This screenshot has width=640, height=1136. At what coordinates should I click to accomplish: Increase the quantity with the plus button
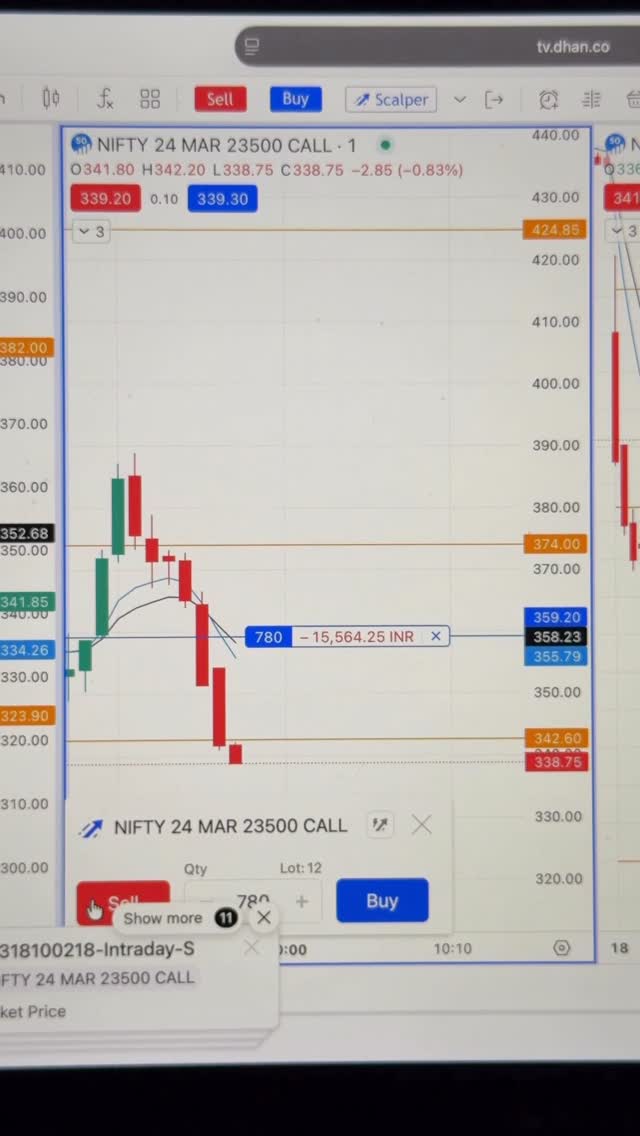tap(301, 901)
